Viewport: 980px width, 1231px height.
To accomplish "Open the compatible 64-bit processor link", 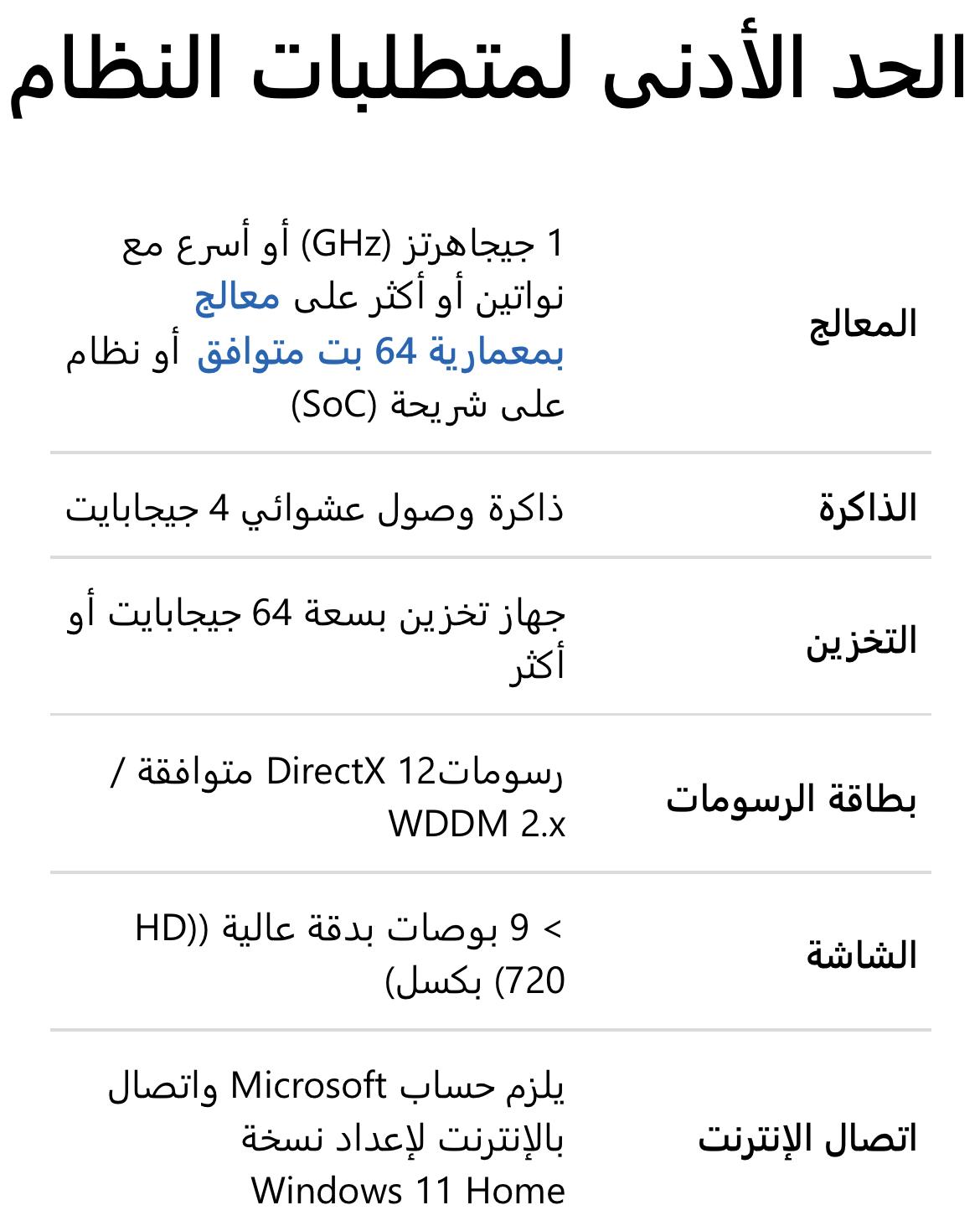I will (379, 352).
